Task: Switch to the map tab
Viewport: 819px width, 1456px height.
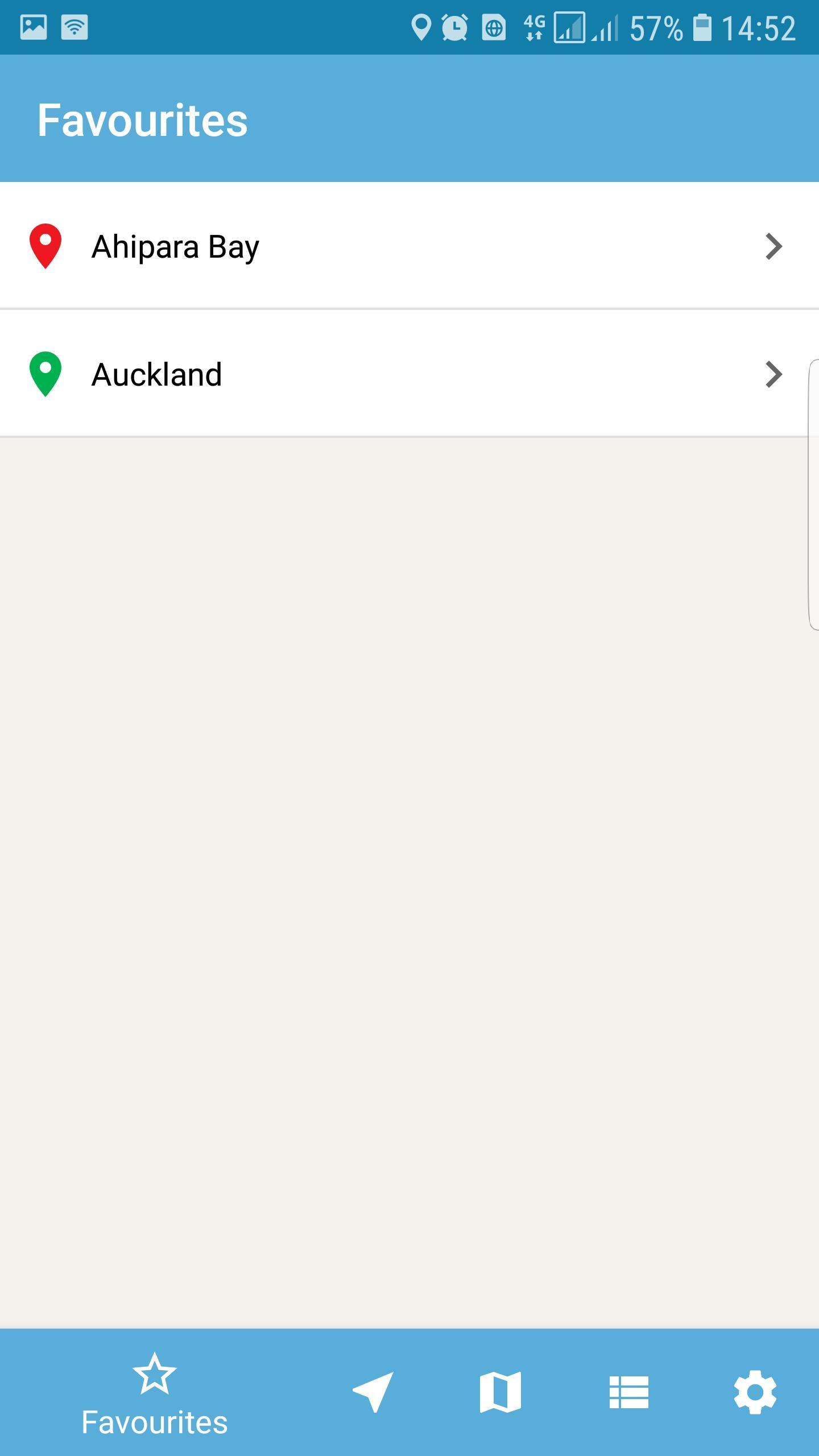Action: point(500,1392)
